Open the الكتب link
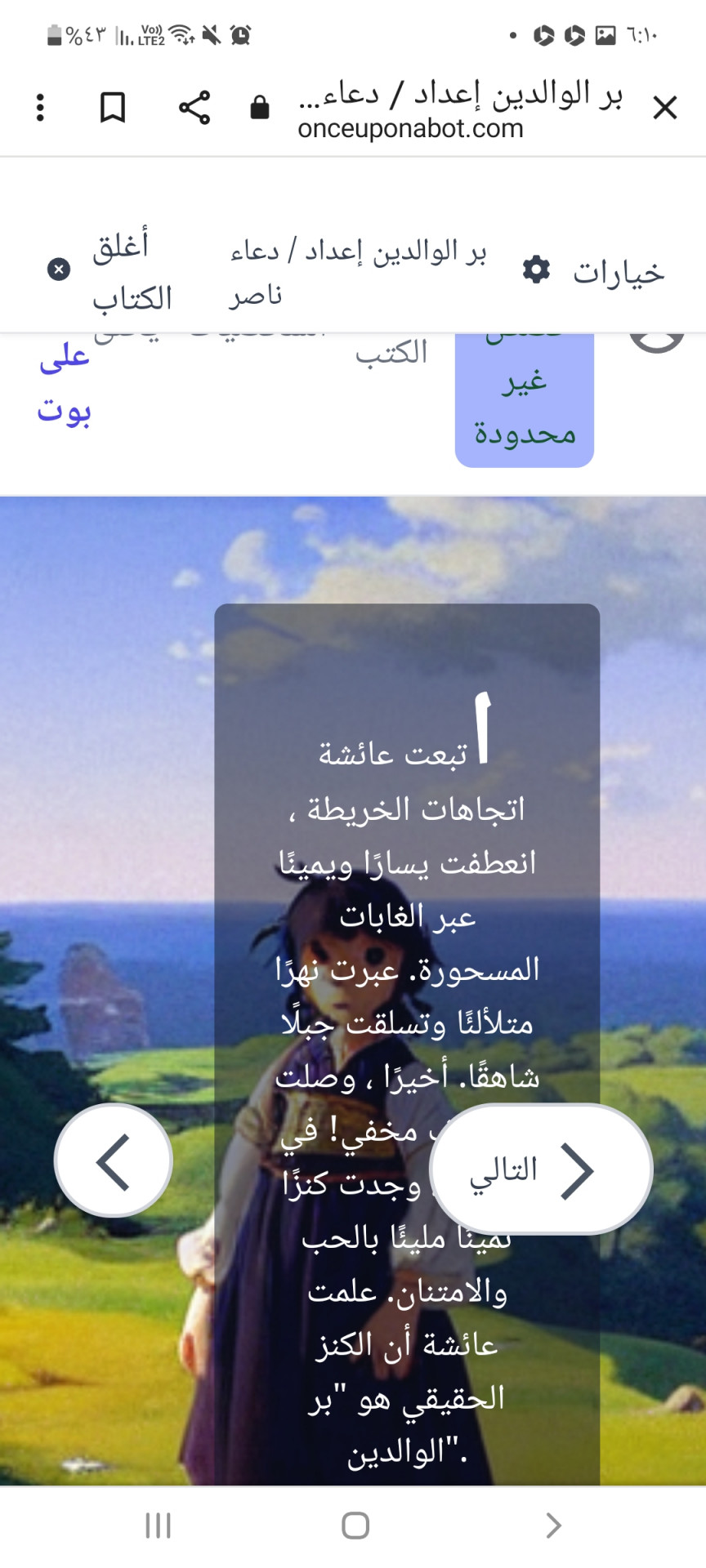The width and height of the screenshot is (706, 1568). tap(391, 353)
